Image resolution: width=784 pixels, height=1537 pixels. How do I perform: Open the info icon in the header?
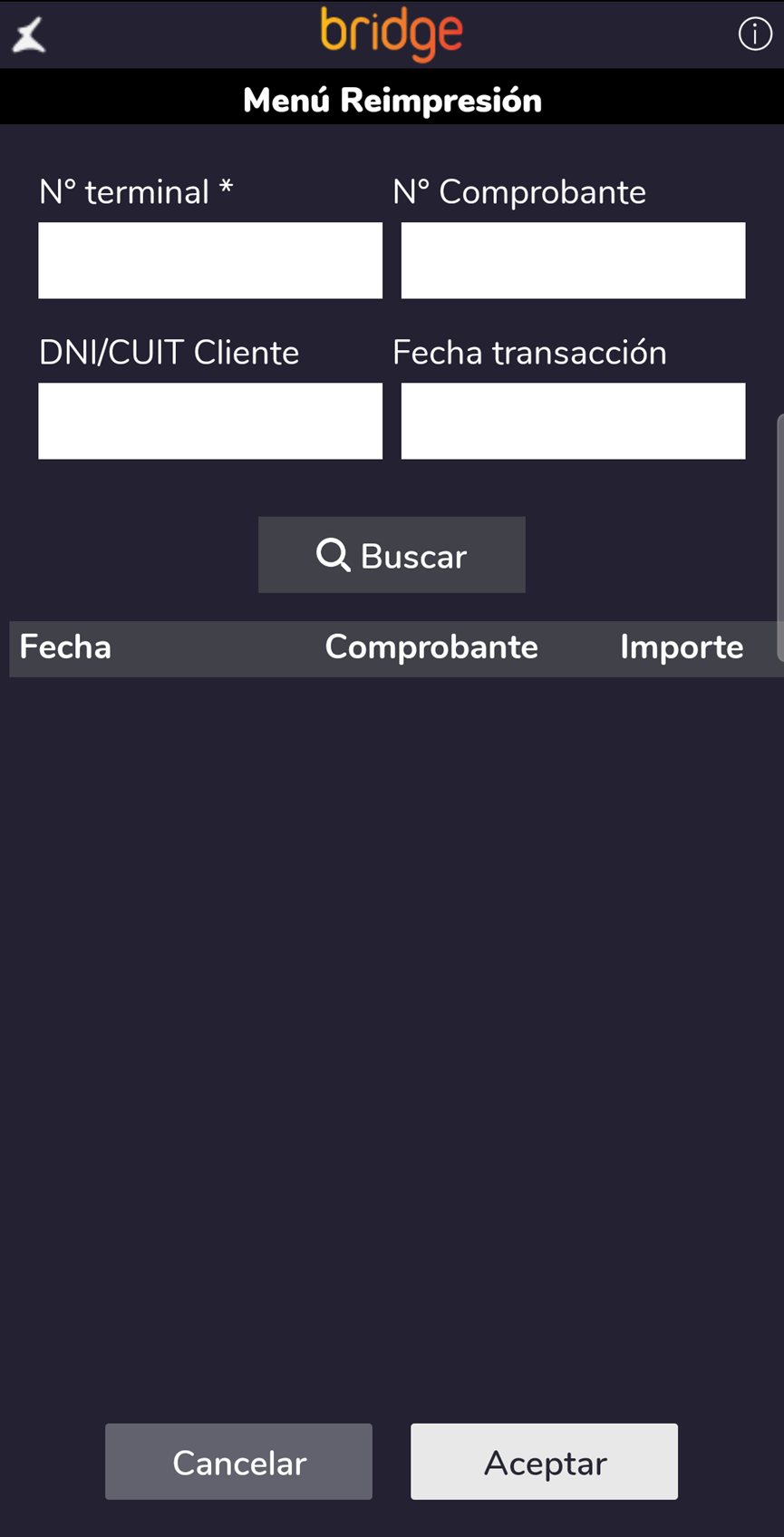click(754, 34)
